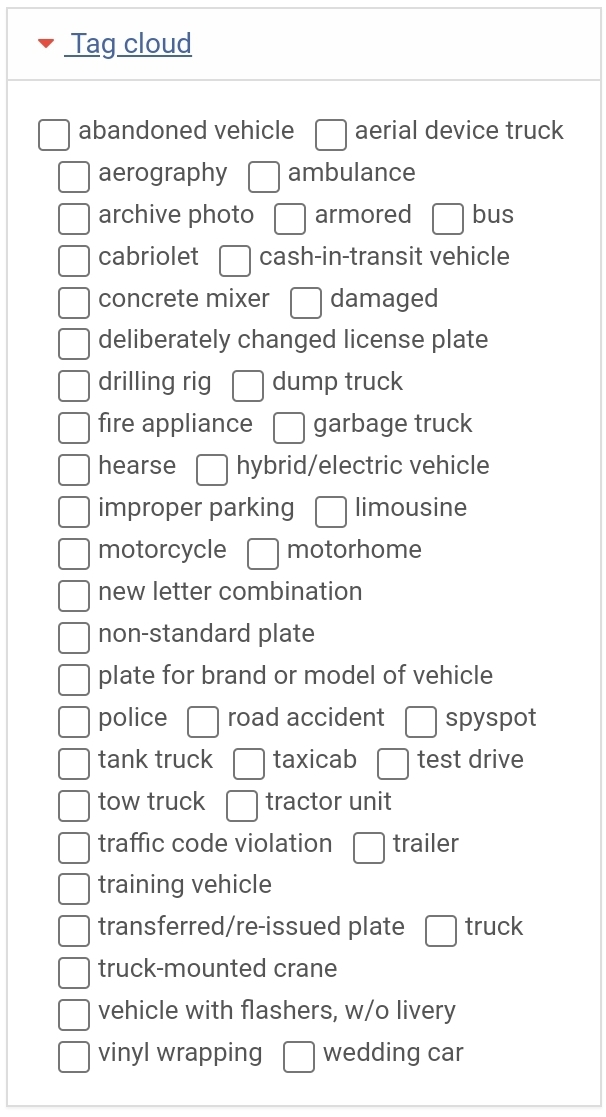The height and width of the screenshot is (1117, 606).
Task: Select the police checkbox
Action: point(74,722)
